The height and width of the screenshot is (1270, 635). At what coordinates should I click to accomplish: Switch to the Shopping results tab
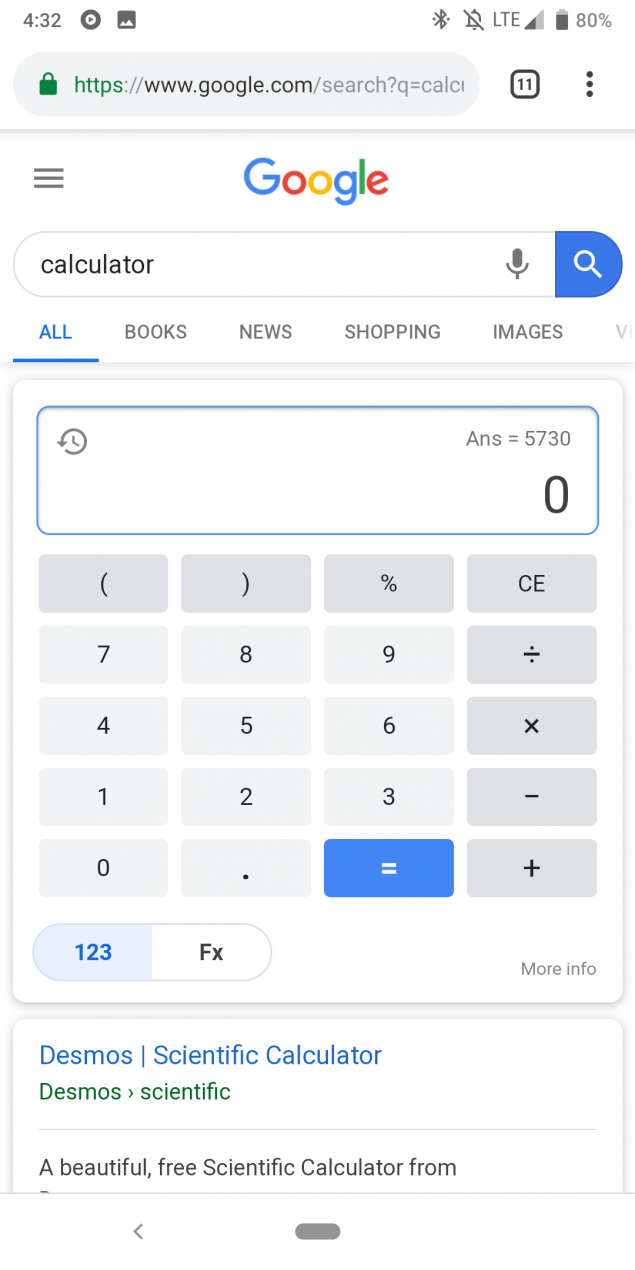(392, 332)
